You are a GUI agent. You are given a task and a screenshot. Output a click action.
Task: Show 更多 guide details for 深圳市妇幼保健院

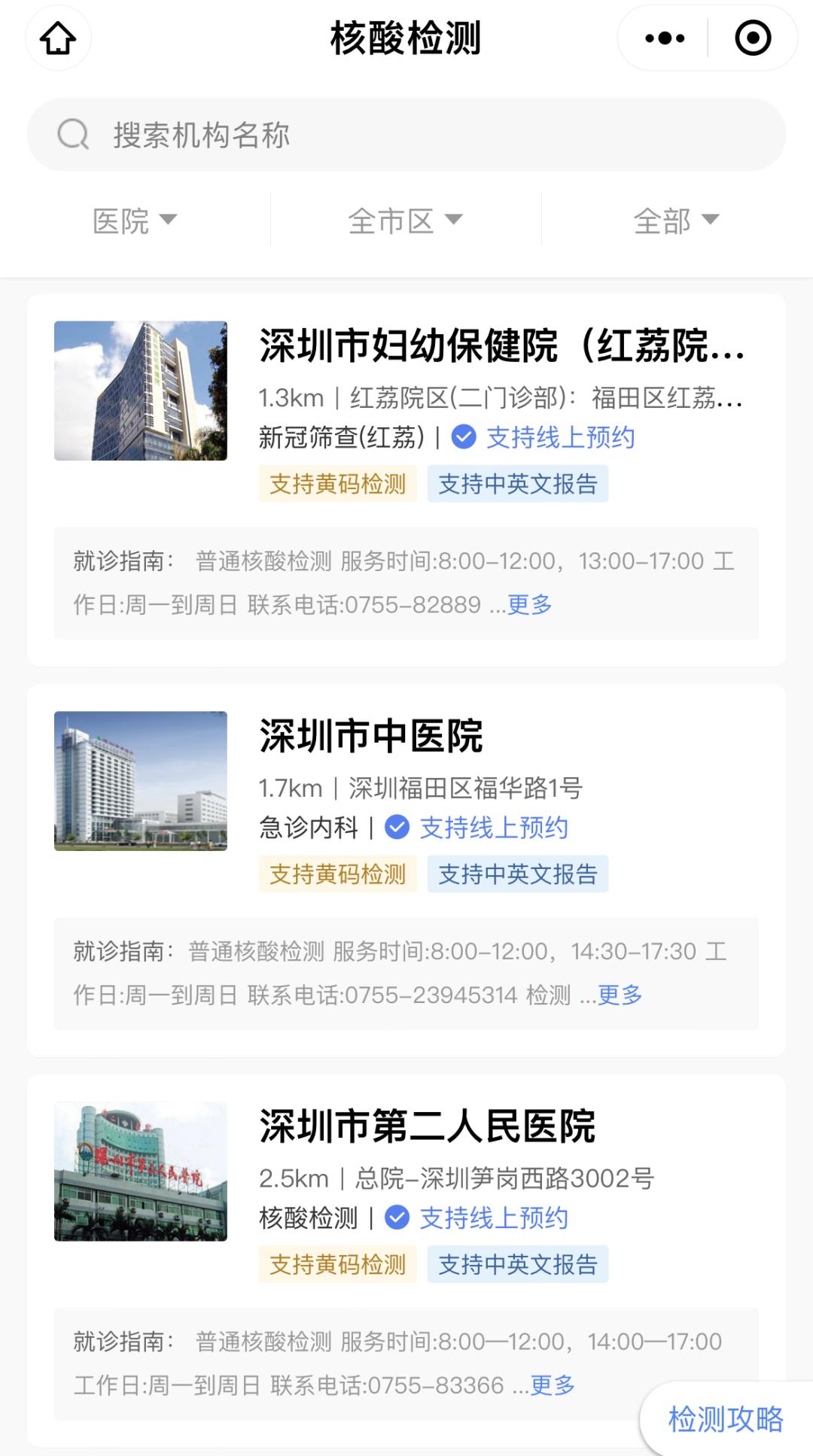(530, 605)
